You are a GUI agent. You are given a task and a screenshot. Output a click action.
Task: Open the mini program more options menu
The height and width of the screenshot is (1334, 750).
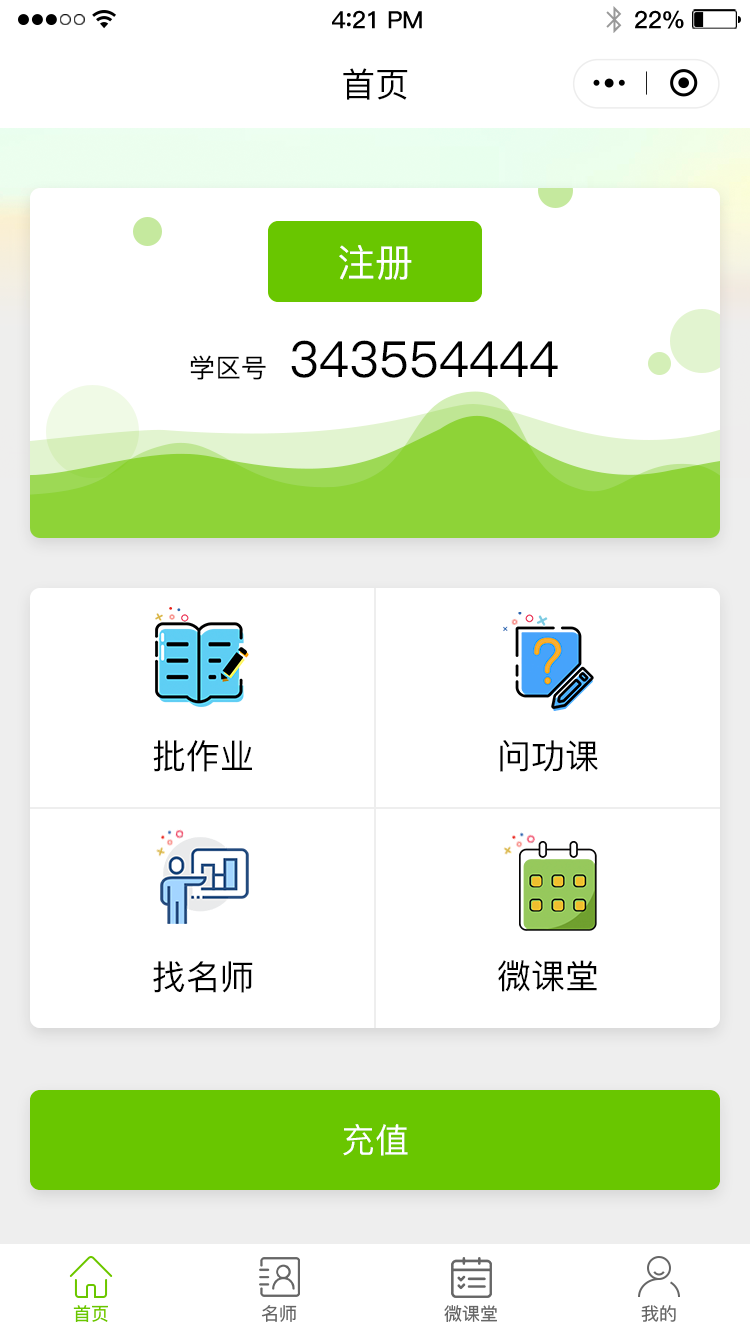[x=609, y=83]
